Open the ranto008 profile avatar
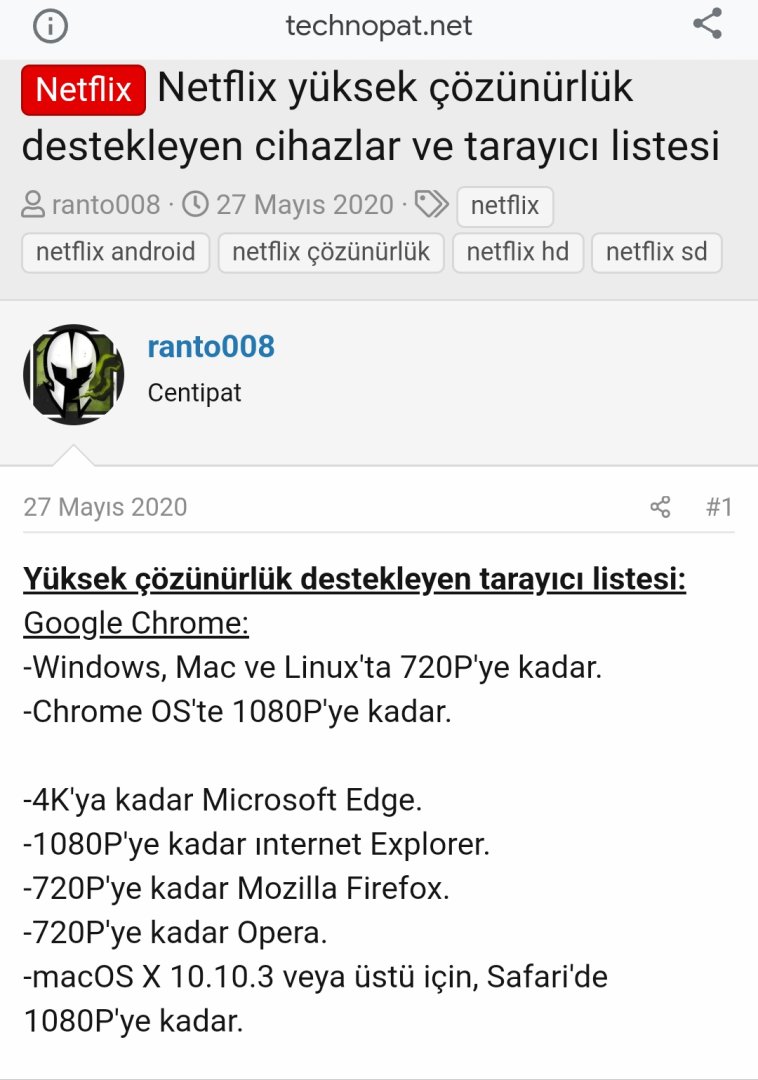758x1080 pixels. click(73, 374)
